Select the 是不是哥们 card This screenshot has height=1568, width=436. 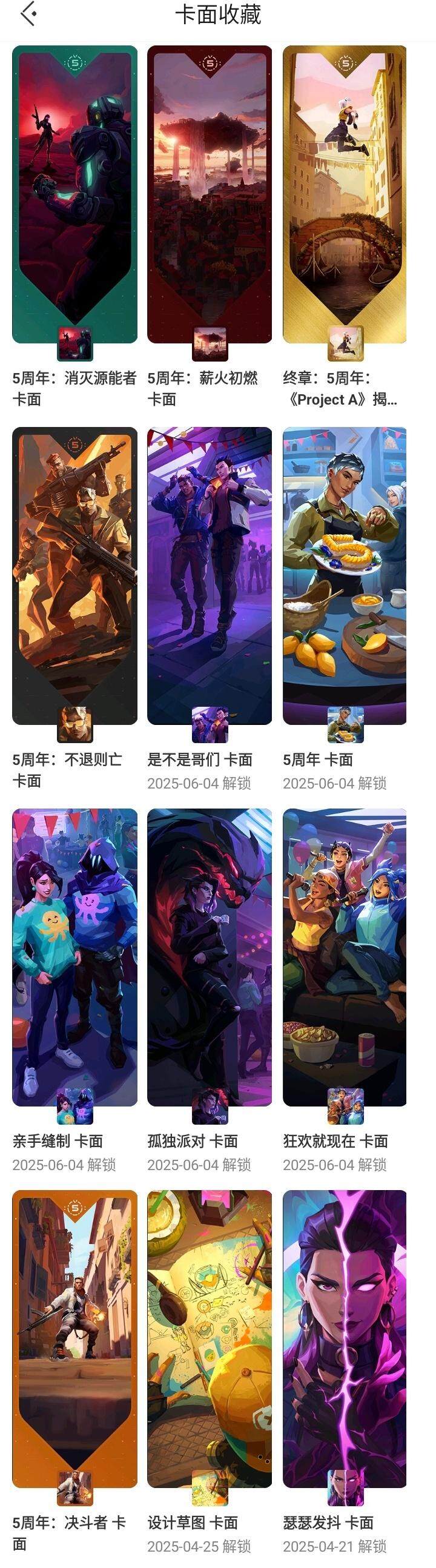click(210, 575)
